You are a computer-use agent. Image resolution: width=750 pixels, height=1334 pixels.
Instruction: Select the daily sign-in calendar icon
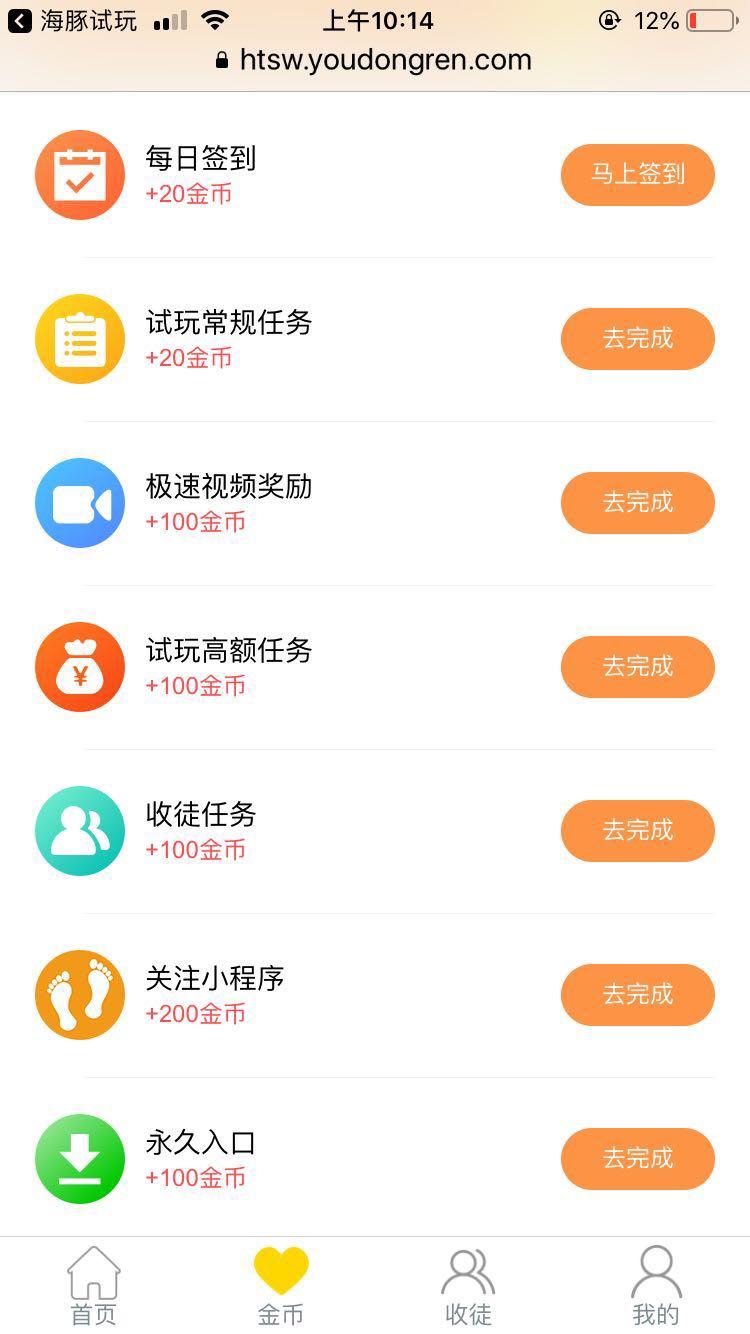[x=80, y=174]
